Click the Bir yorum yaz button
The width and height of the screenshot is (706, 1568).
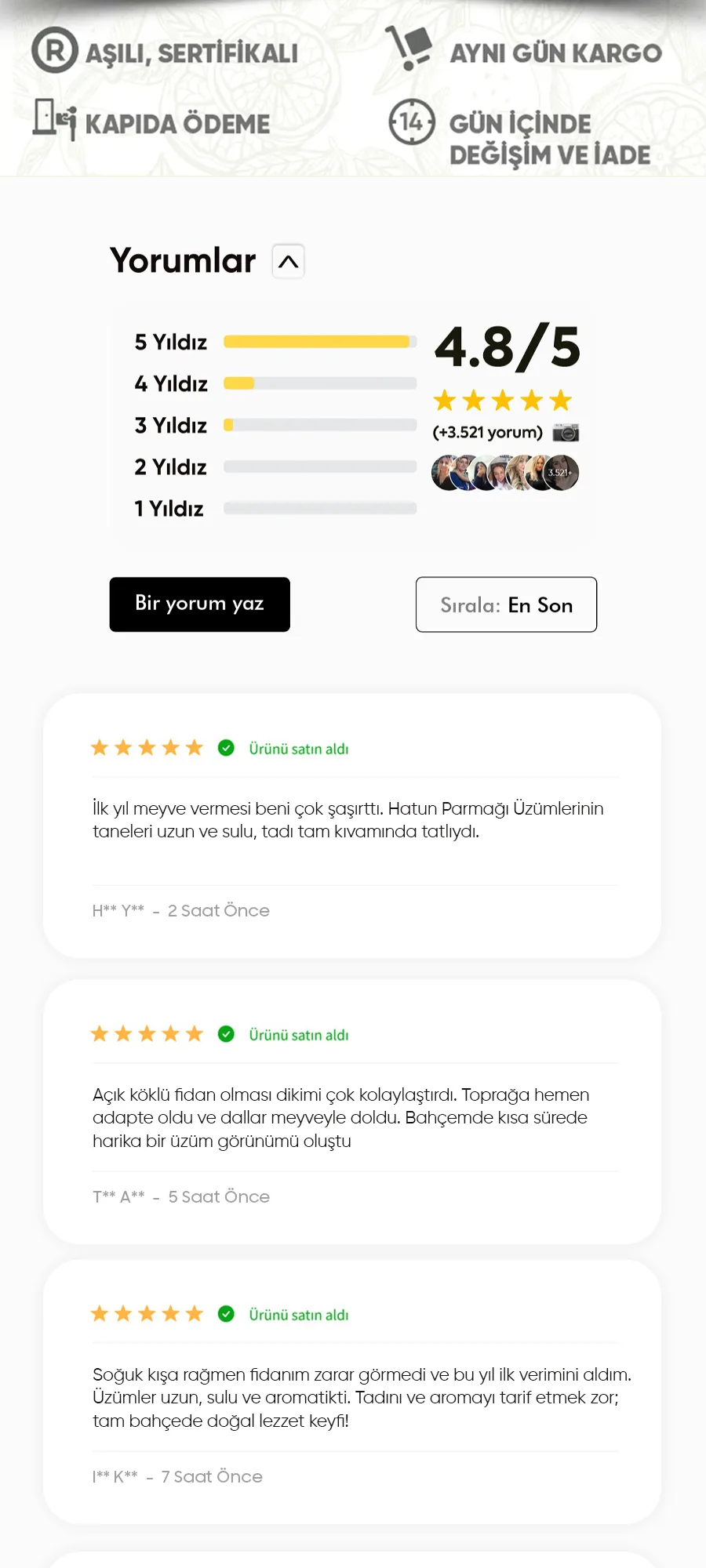[199, 604]
